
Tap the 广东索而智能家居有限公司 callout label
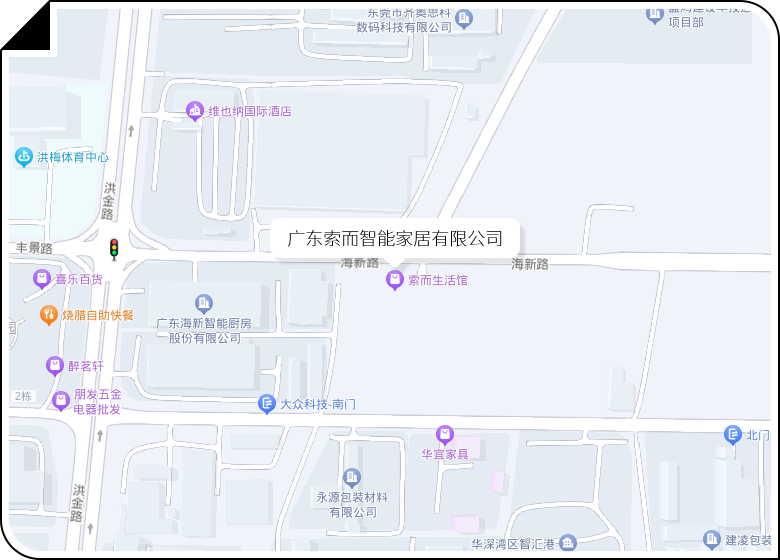[395, 239]
